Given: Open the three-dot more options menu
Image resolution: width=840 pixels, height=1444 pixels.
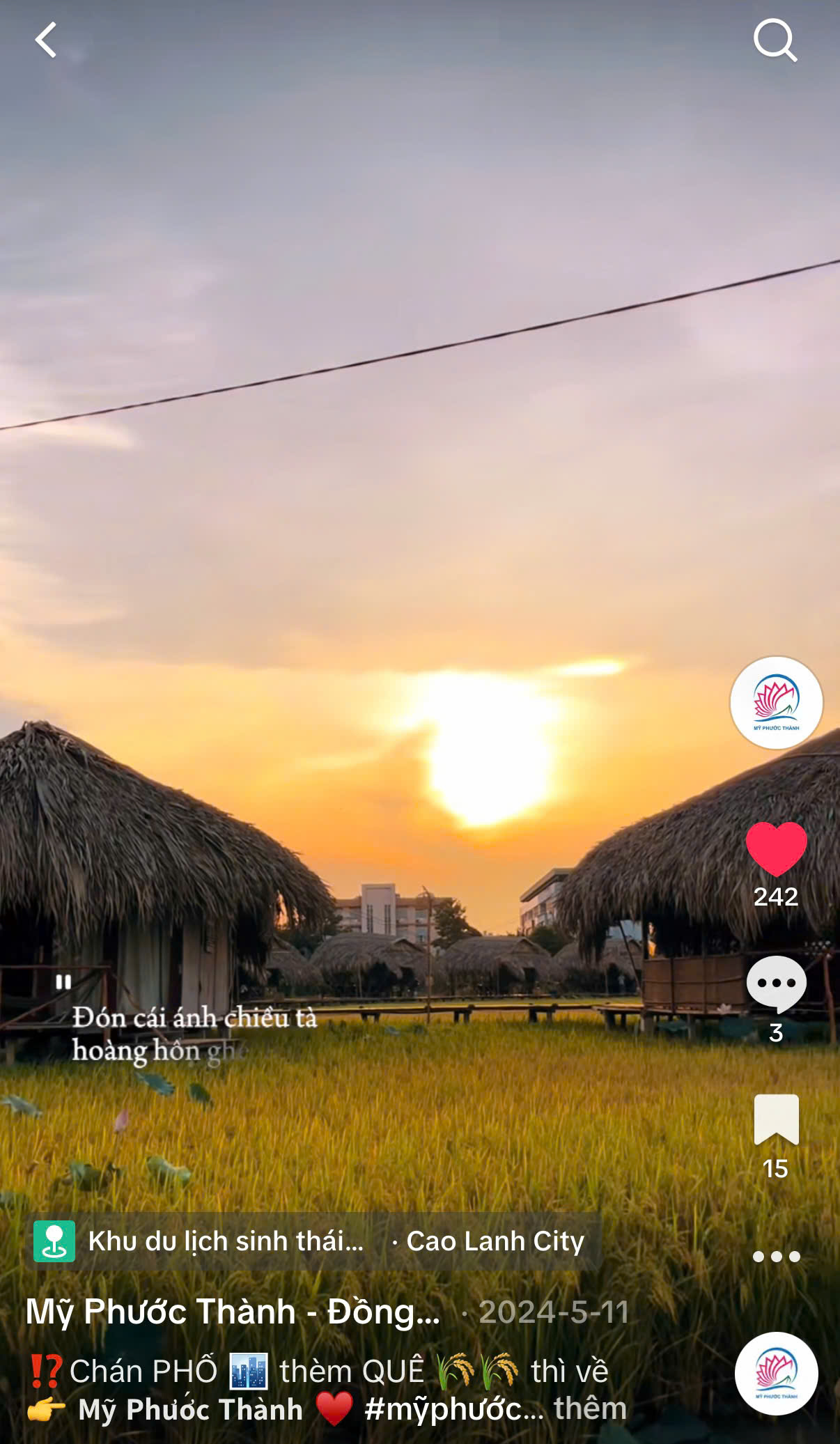Looking at the screenshot, I should pyautogui.click(x=776, y=1256).
